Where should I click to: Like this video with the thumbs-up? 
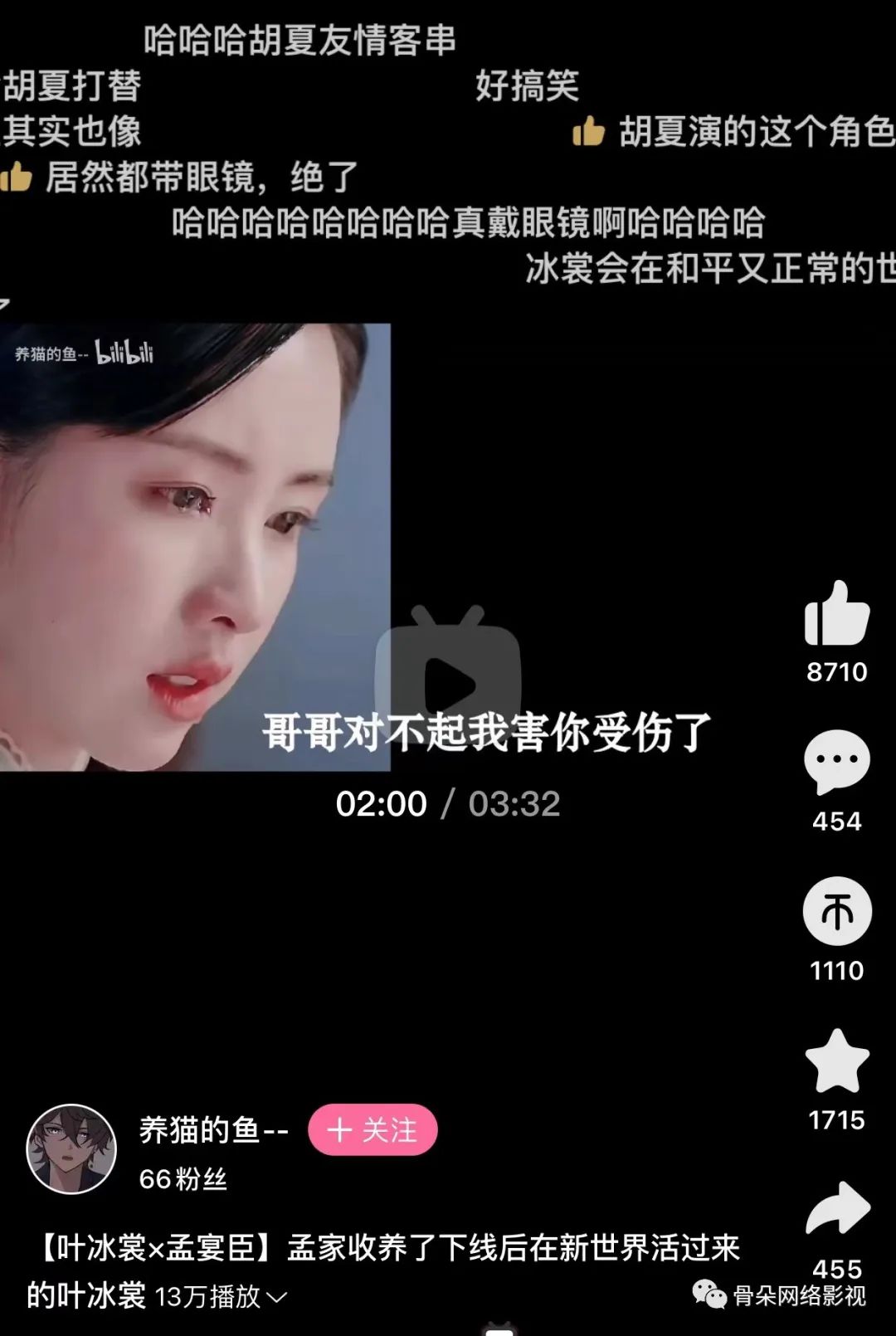tap(837, 613)
